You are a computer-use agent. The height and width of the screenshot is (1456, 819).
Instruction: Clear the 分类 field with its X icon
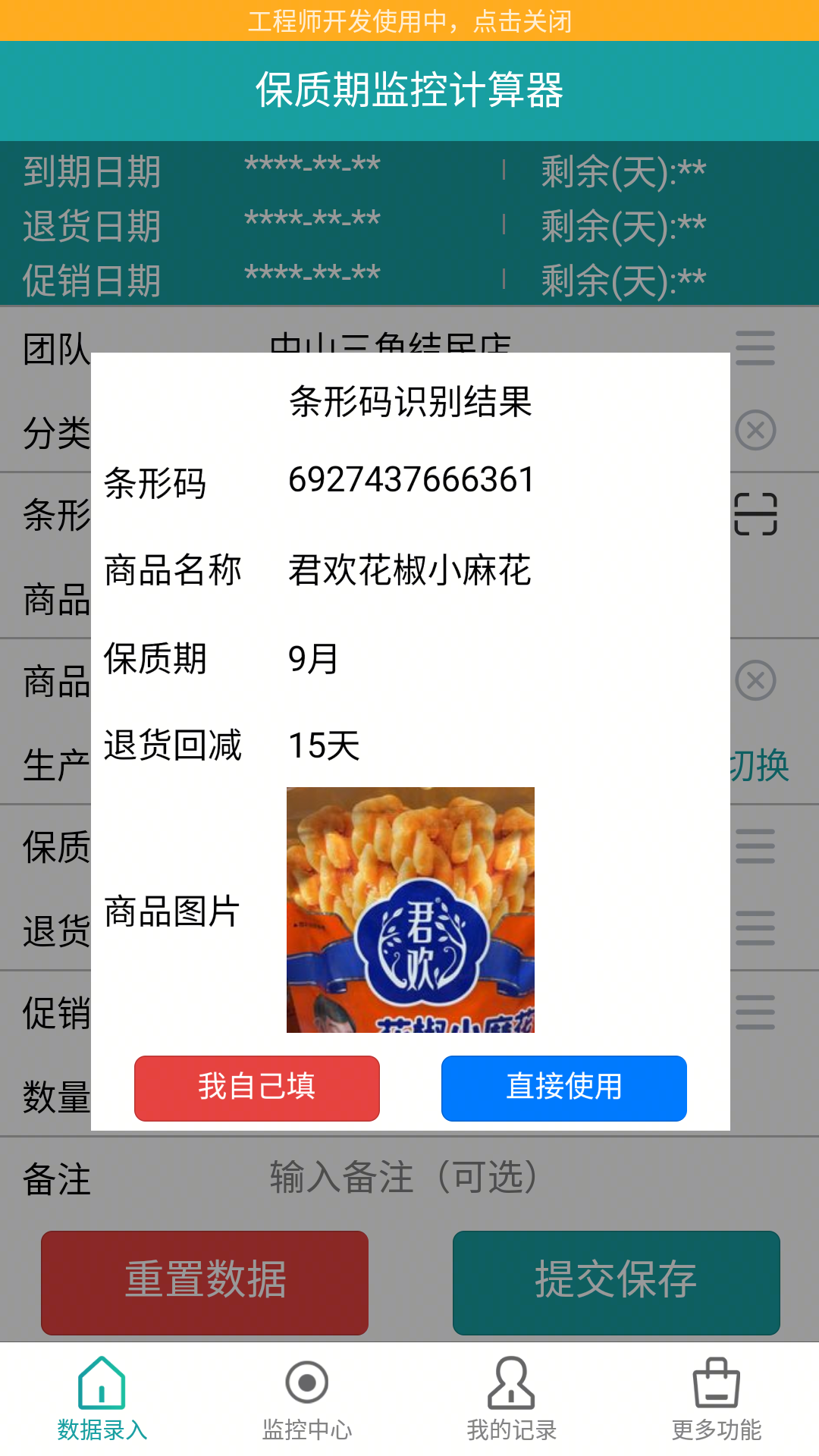click(754, 430)
